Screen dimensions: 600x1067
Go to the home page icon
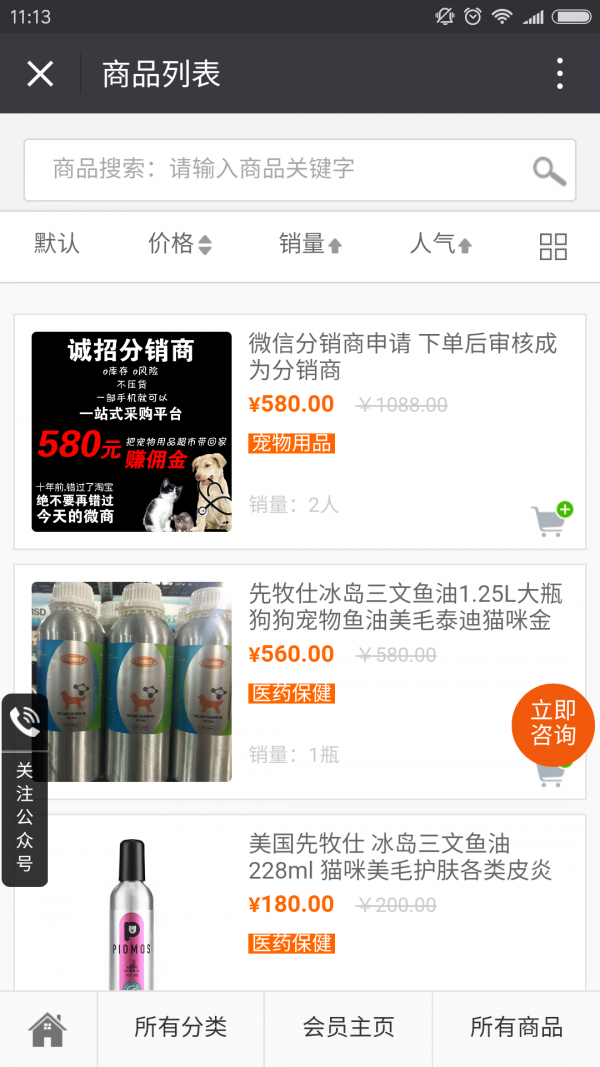click(x=47, y=1028)
